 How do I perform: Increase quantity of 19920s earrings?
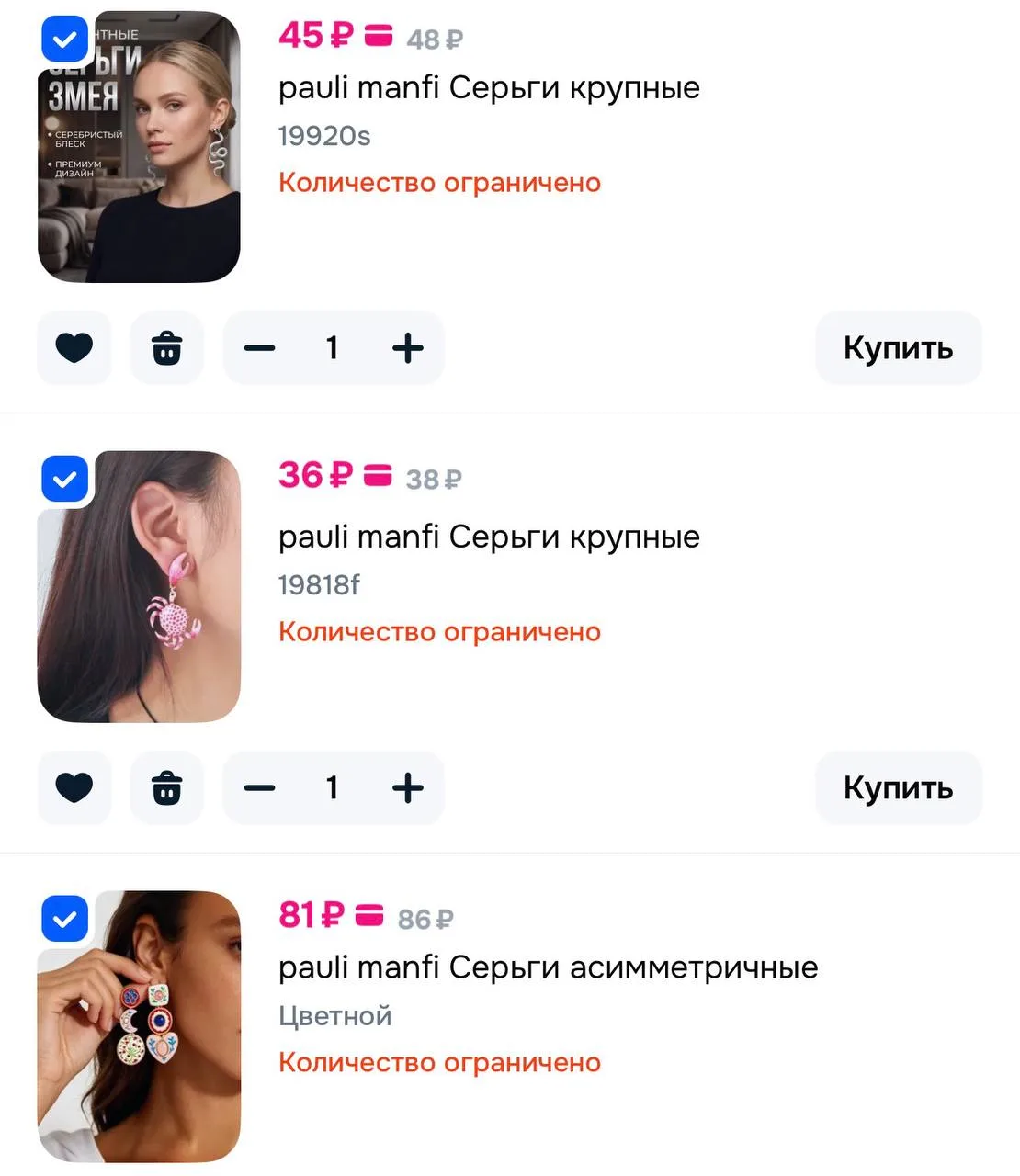click(x=408, y=348)
